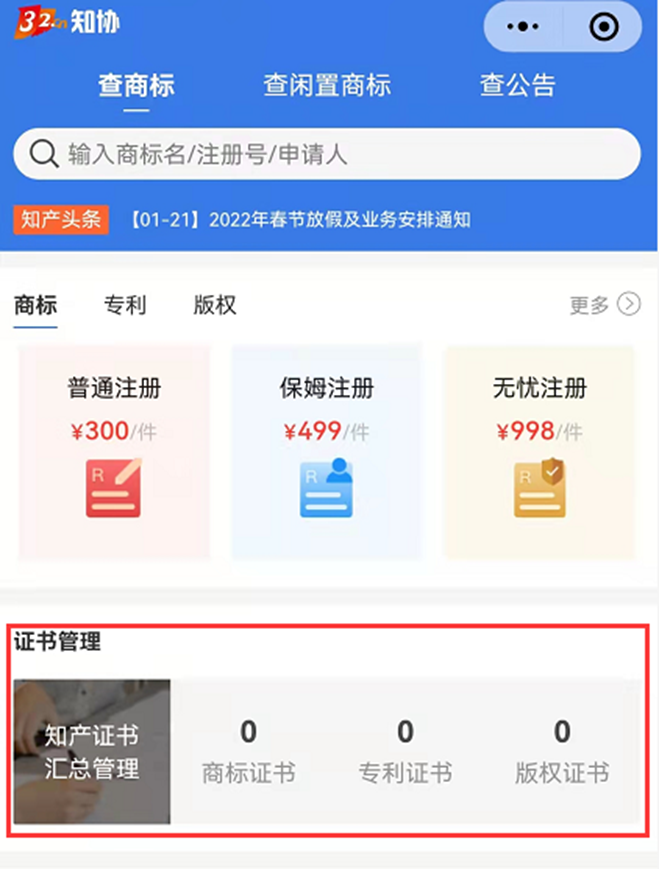Screen dimensions: 659x869
Task: Switch to the 查公告 tab
Action: pyautogui.click(x=517, y=85)
